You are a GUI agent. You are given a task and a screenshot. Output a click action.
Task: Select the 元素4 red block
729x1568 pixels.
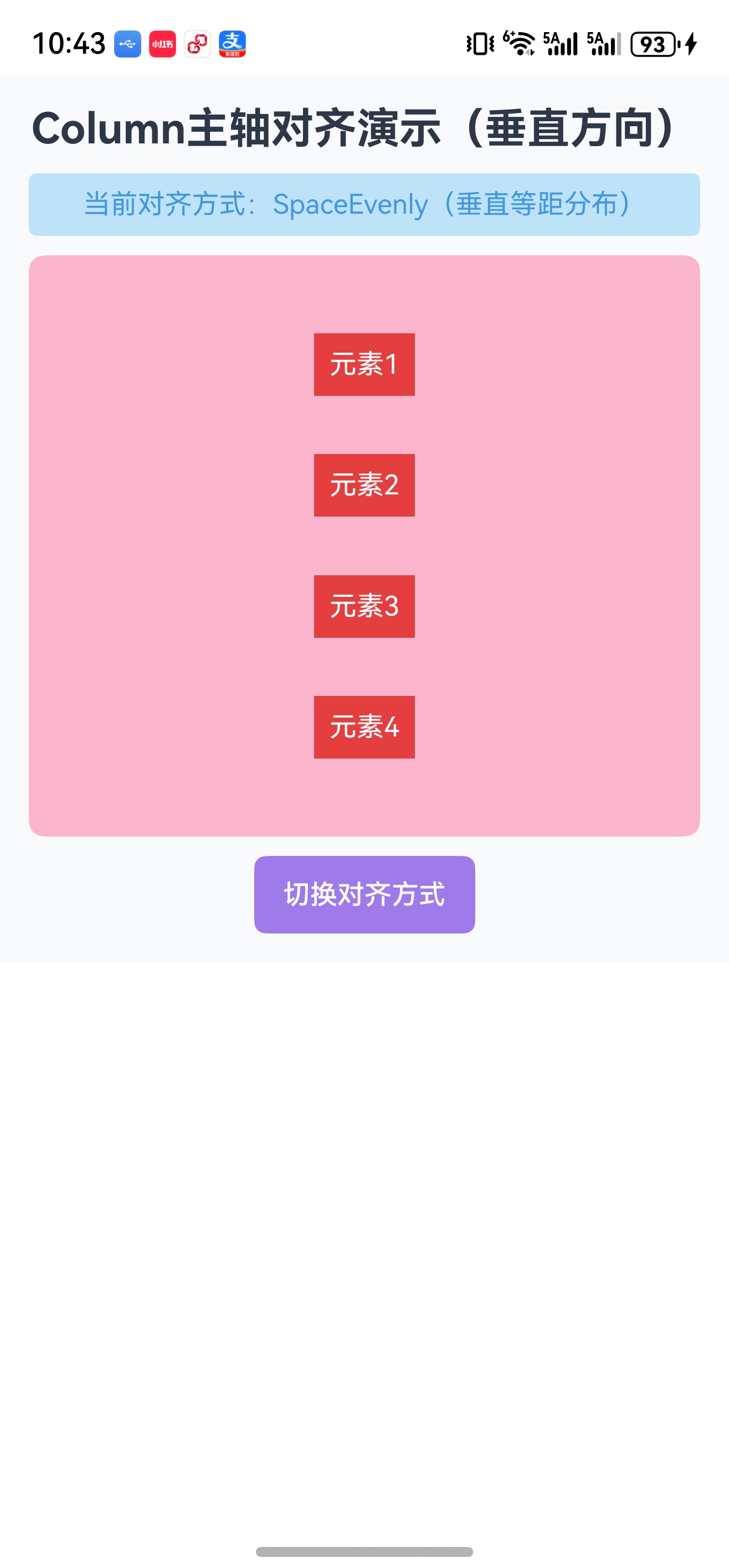coord(363,728)
